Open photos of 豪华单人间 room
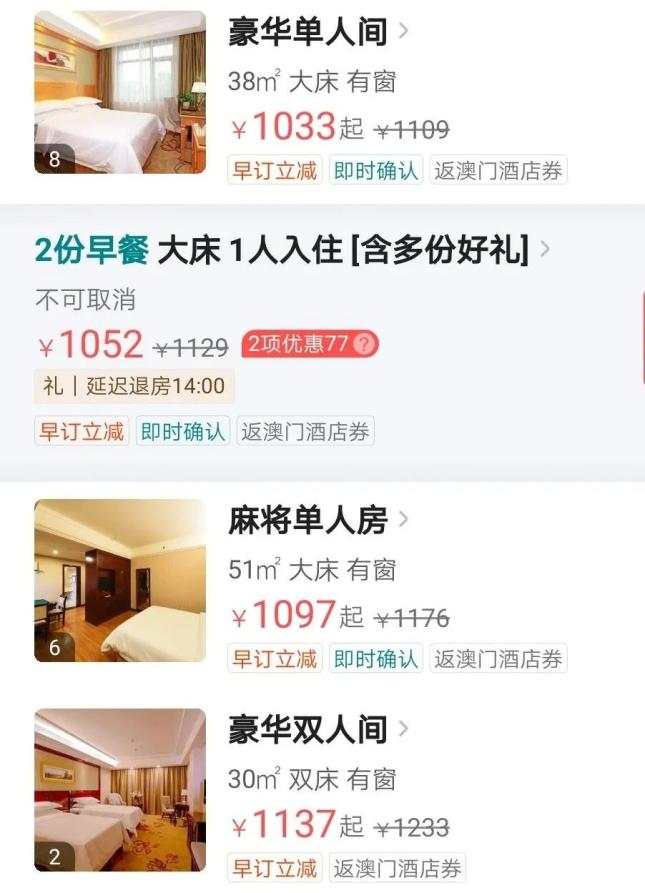 [x=120, y=92]
